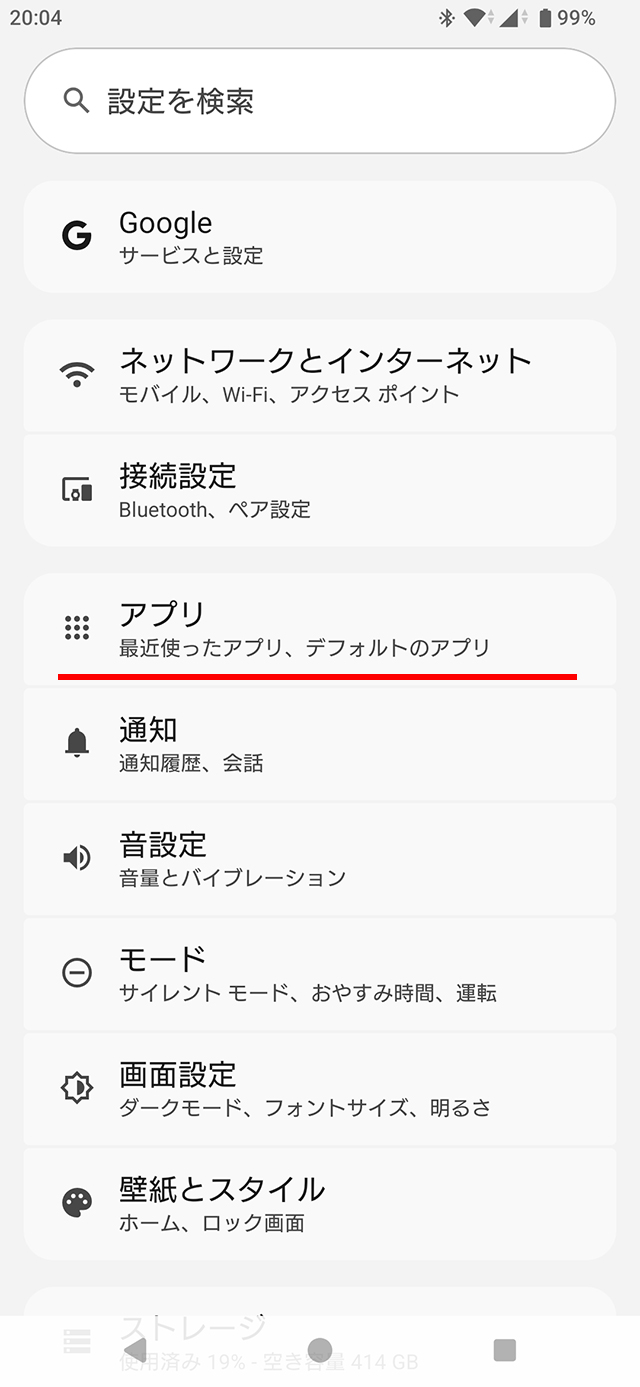This screenshot has height=1387, width=640.
Task: Open the アプリ settings row
Action: pos(320,628)
